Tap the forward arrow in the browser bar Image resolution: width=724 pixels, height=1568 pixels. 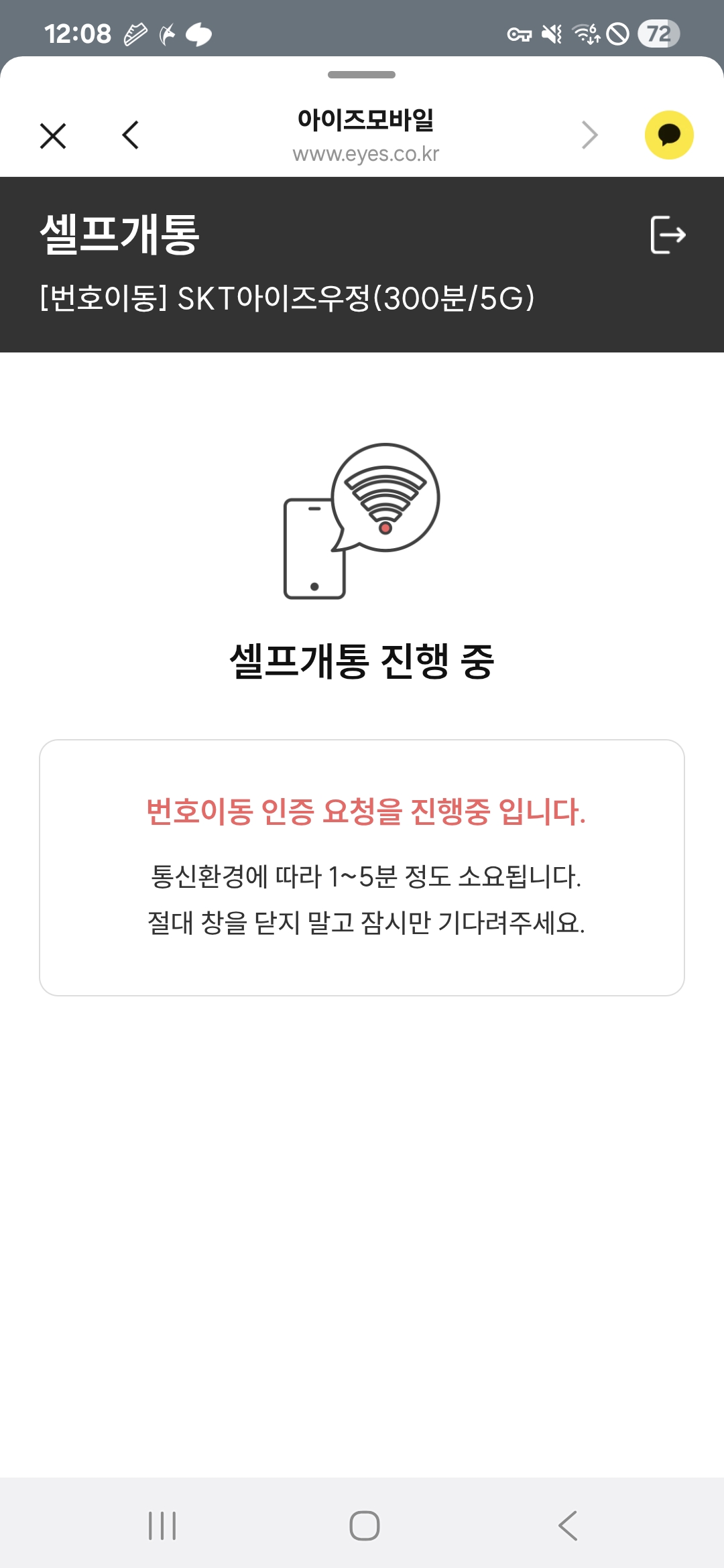[589, 135]
